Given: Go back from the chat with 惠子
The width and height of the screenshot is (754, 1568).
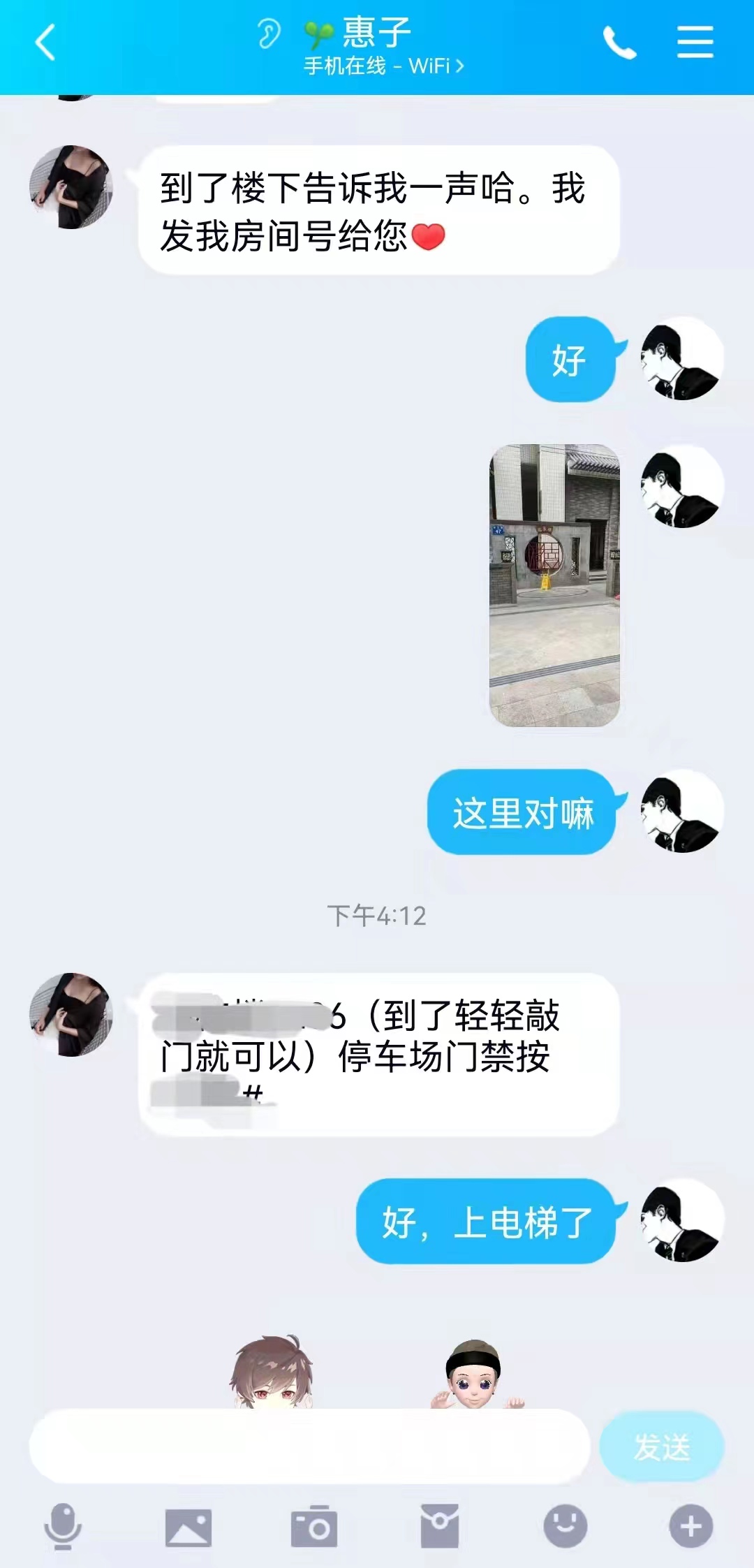Looking at the screenshot, I should click(46, 43).
